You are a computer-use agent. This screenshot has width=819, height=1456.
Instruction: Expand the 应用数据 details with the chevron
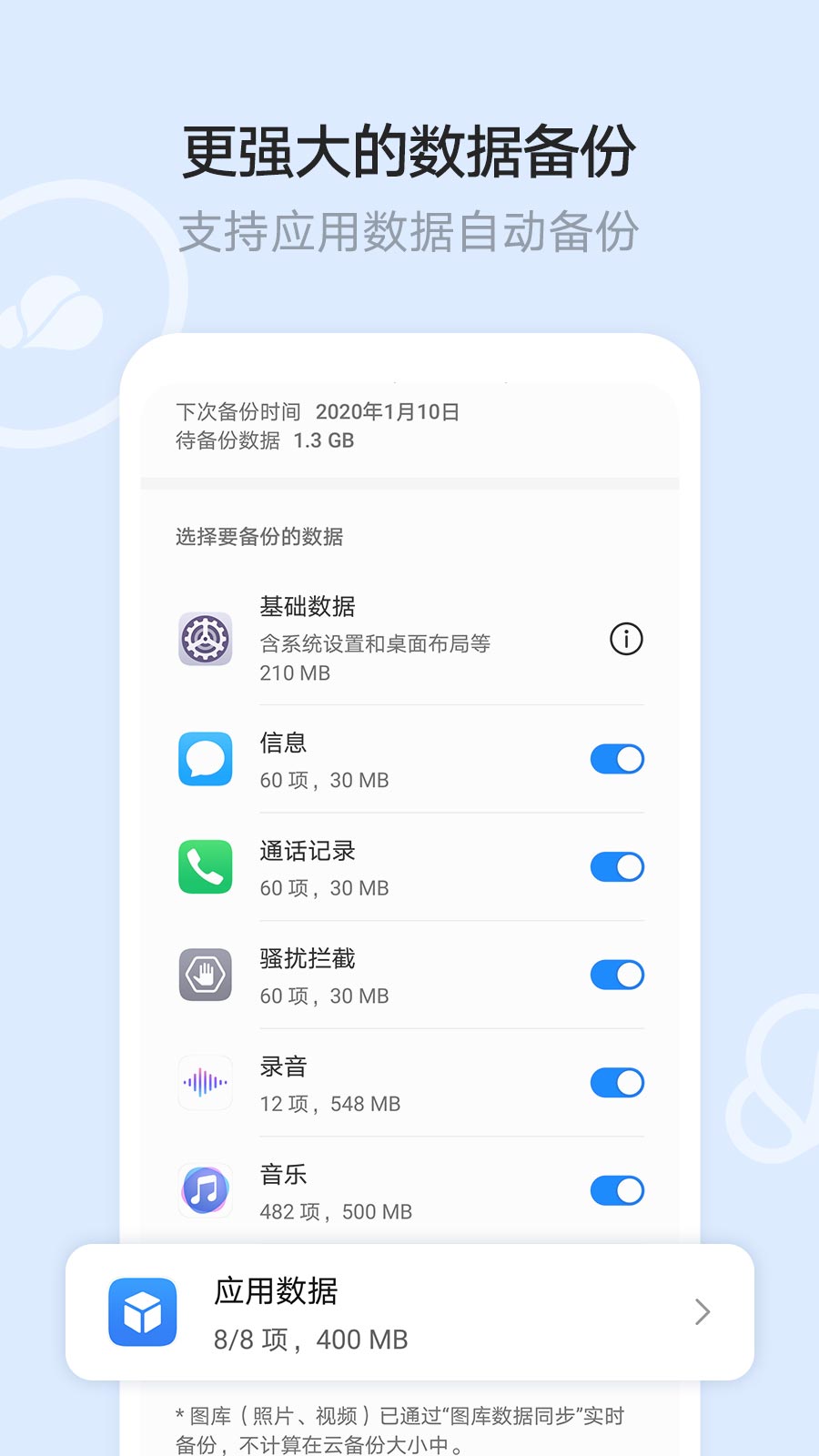tap(701, 1313)
